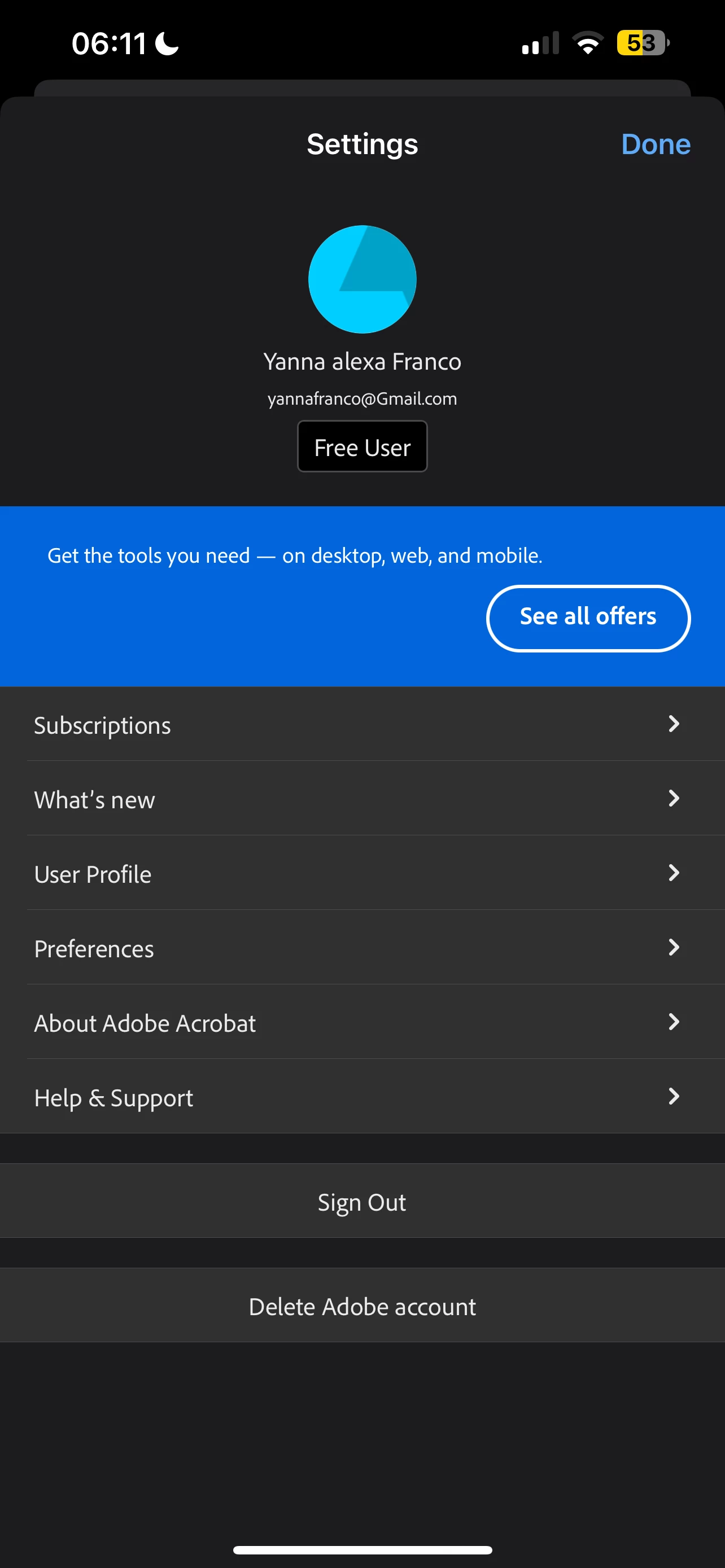Open Help & Support
This screenshot has width=725, height=1568.
coord(362,1097)
